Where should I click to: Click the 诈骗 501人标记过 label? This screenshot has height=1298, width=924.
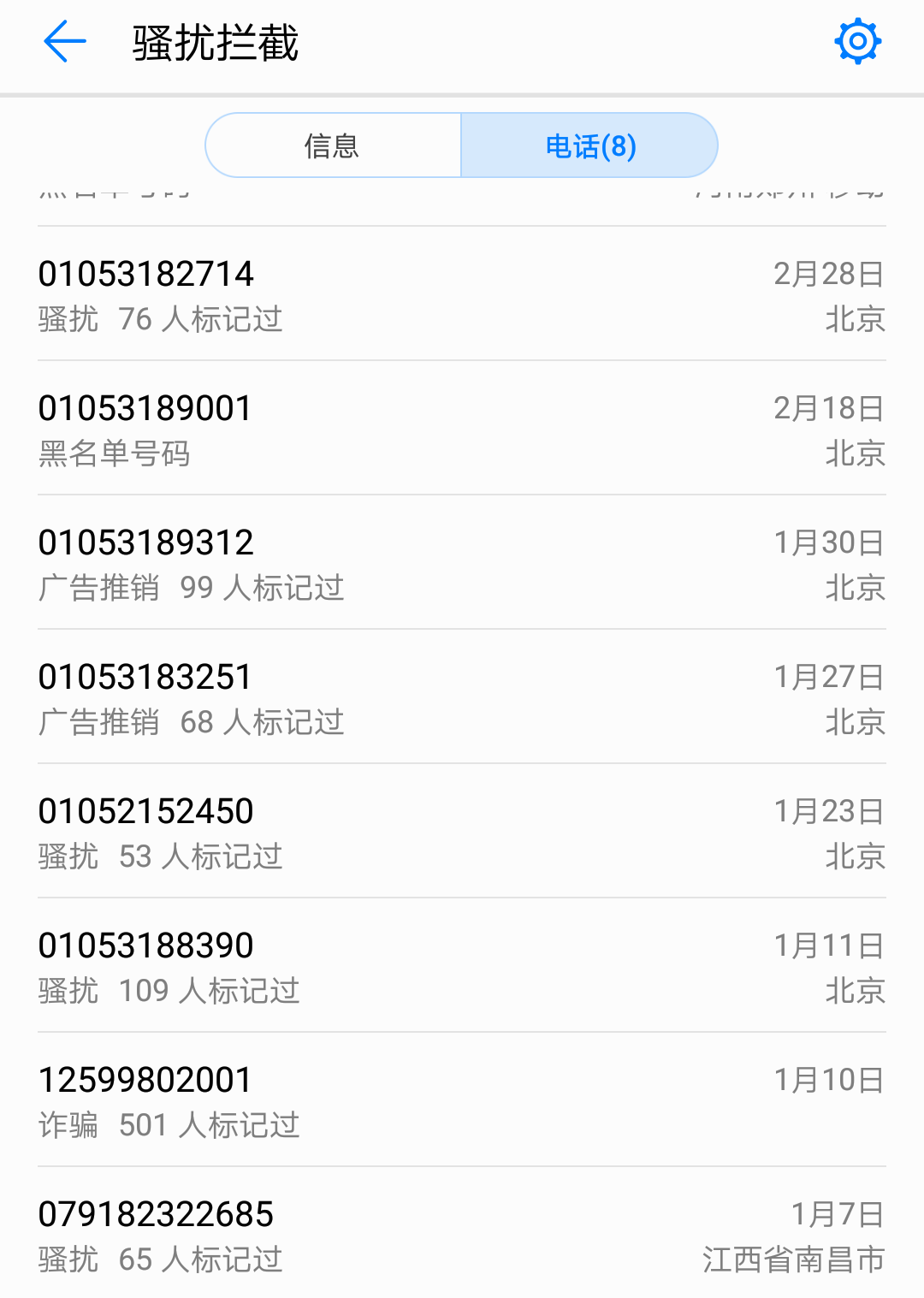[169, 1125]
